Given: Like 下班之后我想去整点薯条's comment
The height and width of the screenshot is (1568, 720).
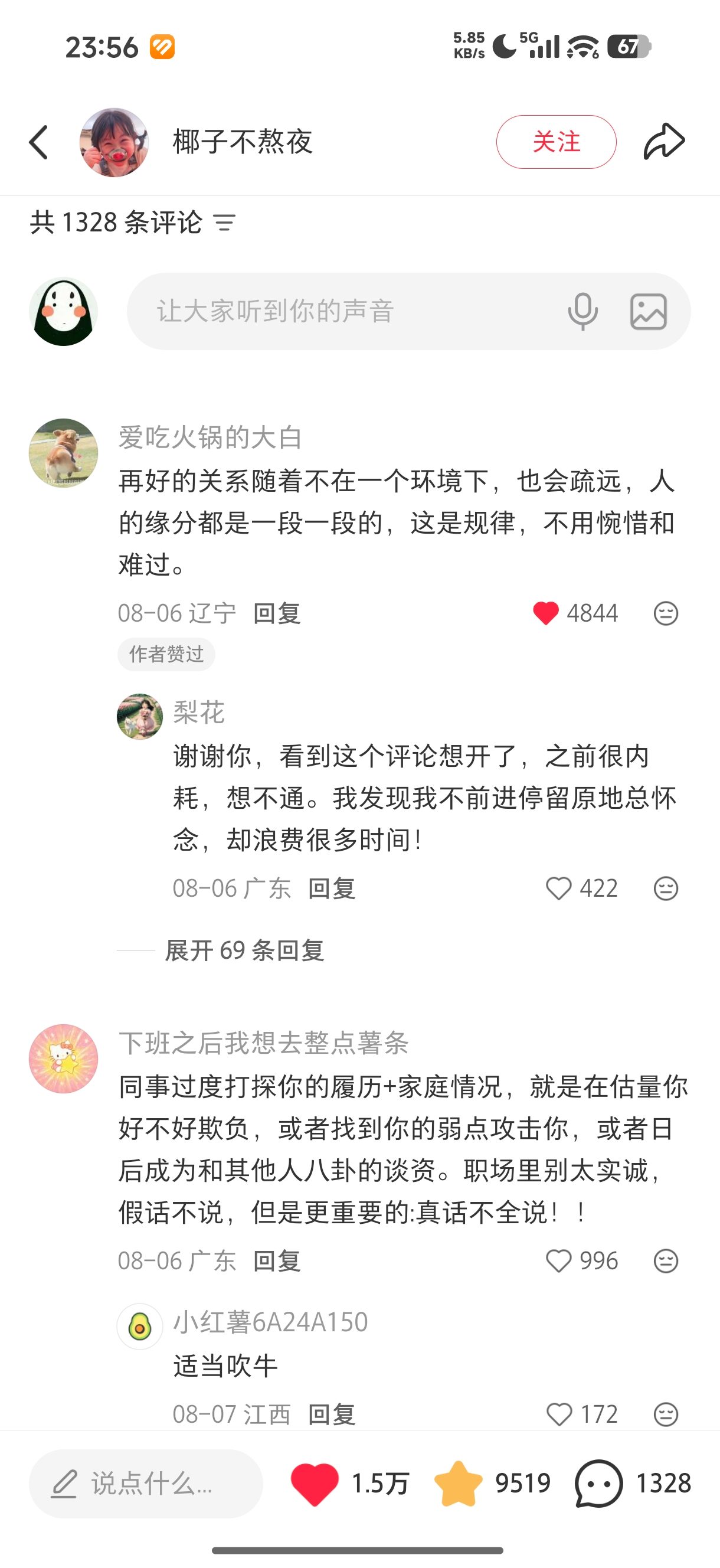Looking at the screenshot, I should pyautogui.click(x=558, y=1260).
